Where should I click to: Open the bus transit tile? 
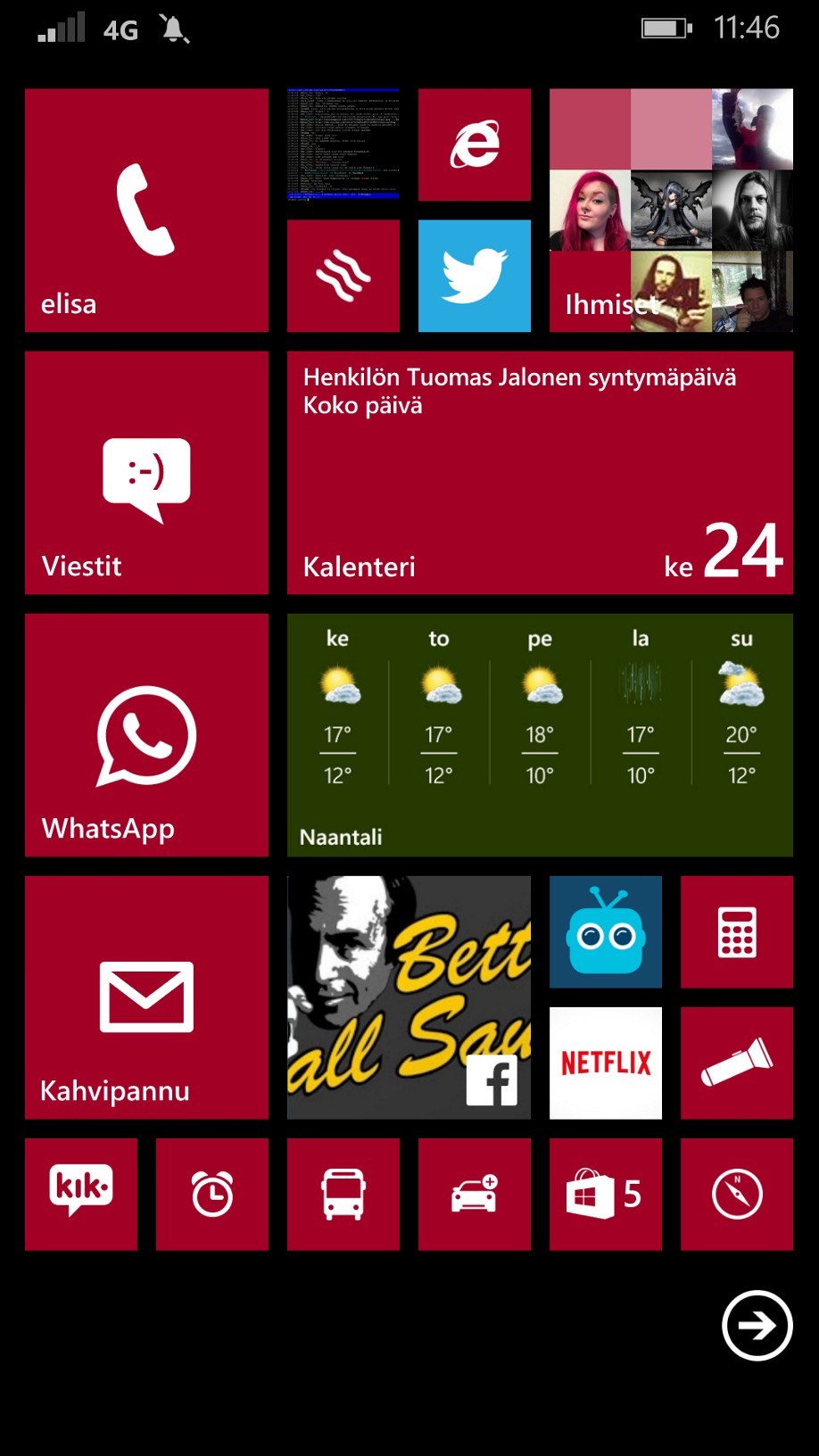(x=343, y=1194)
